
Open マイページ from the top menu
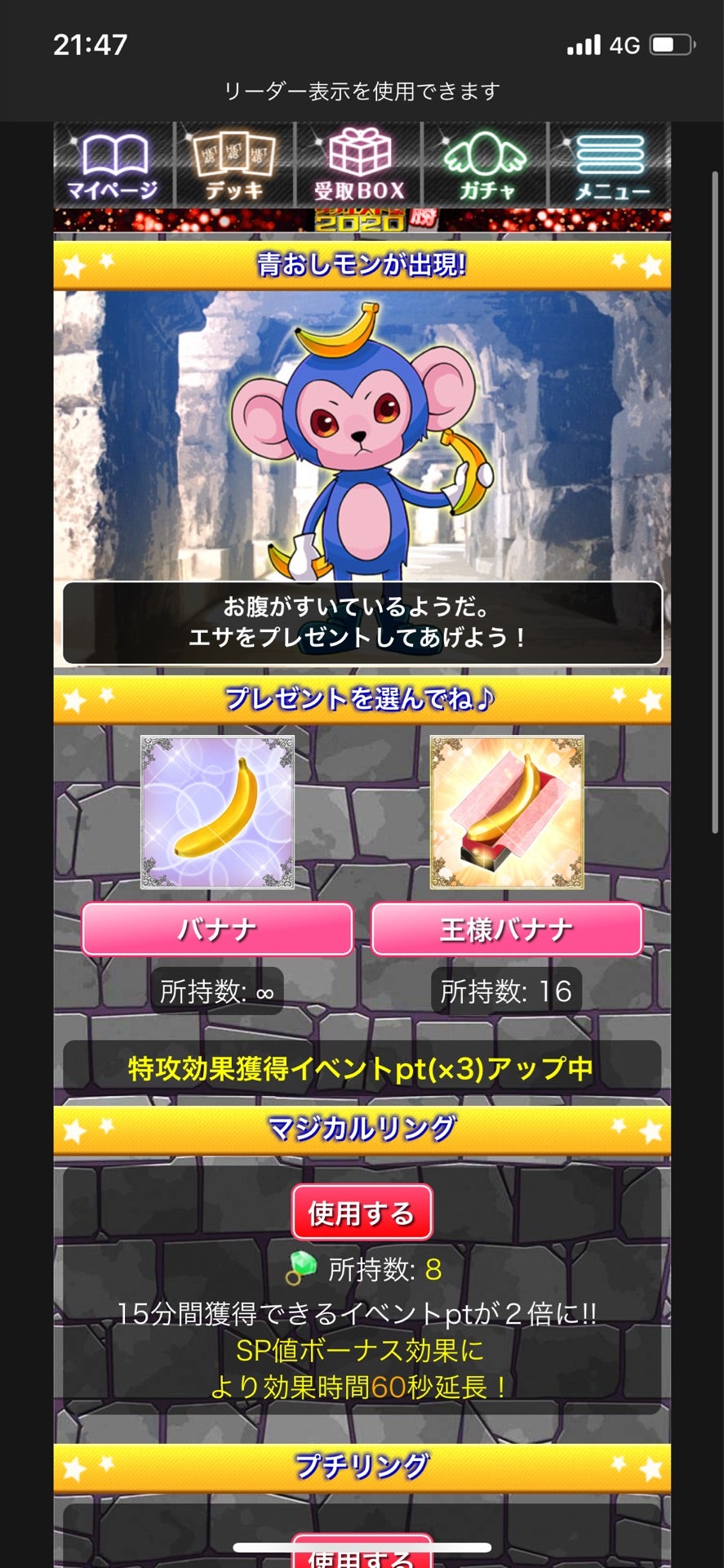pos(114,166)
